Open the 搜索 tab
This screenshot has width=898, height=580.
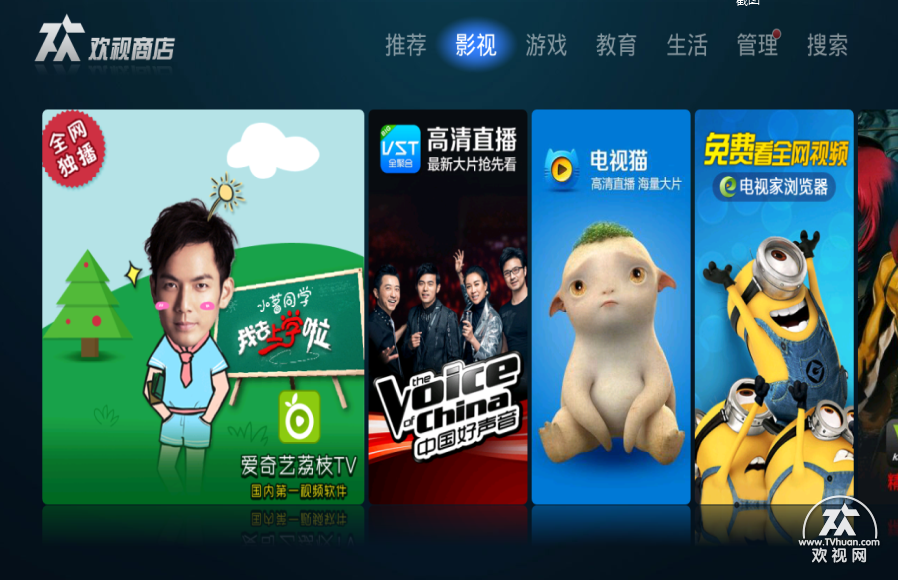[x=828, y=45]
